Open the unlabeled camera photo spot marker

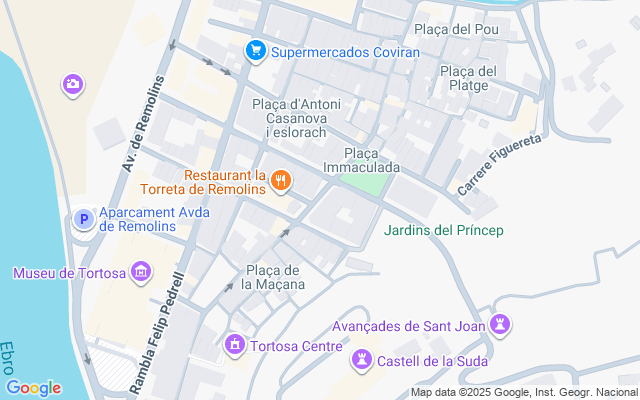click(72, 85)
